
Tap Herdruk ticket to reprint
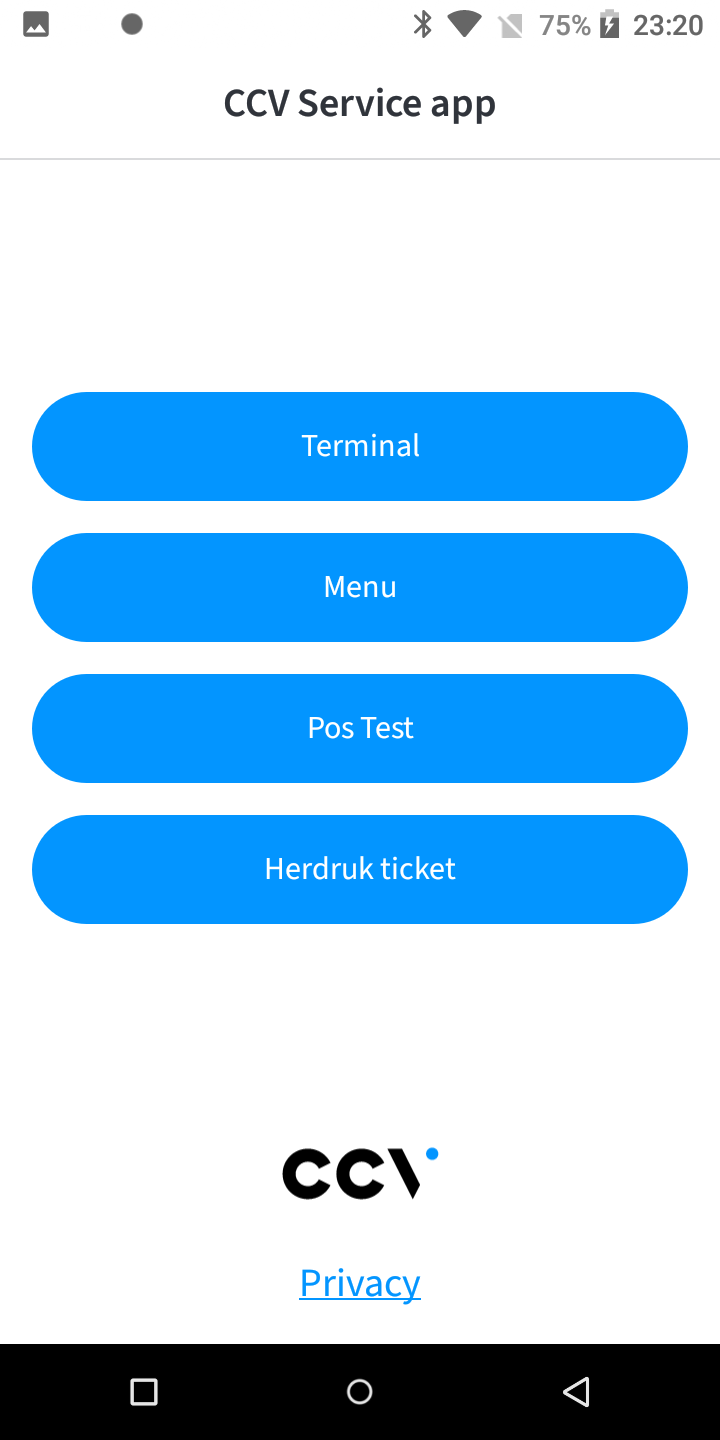tap(360, 869)
